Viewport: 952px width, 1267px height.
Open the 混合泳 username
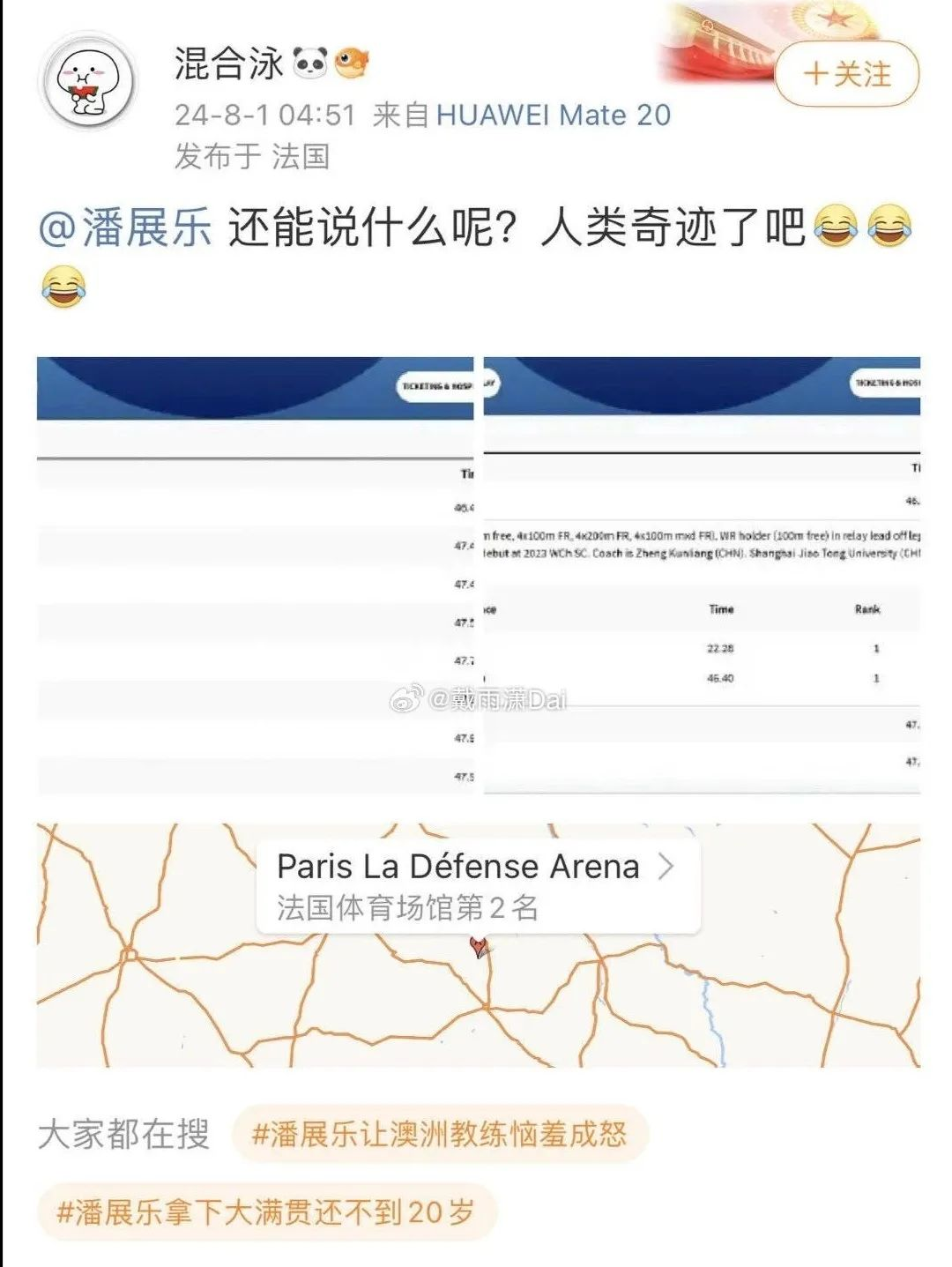[229, 63]
